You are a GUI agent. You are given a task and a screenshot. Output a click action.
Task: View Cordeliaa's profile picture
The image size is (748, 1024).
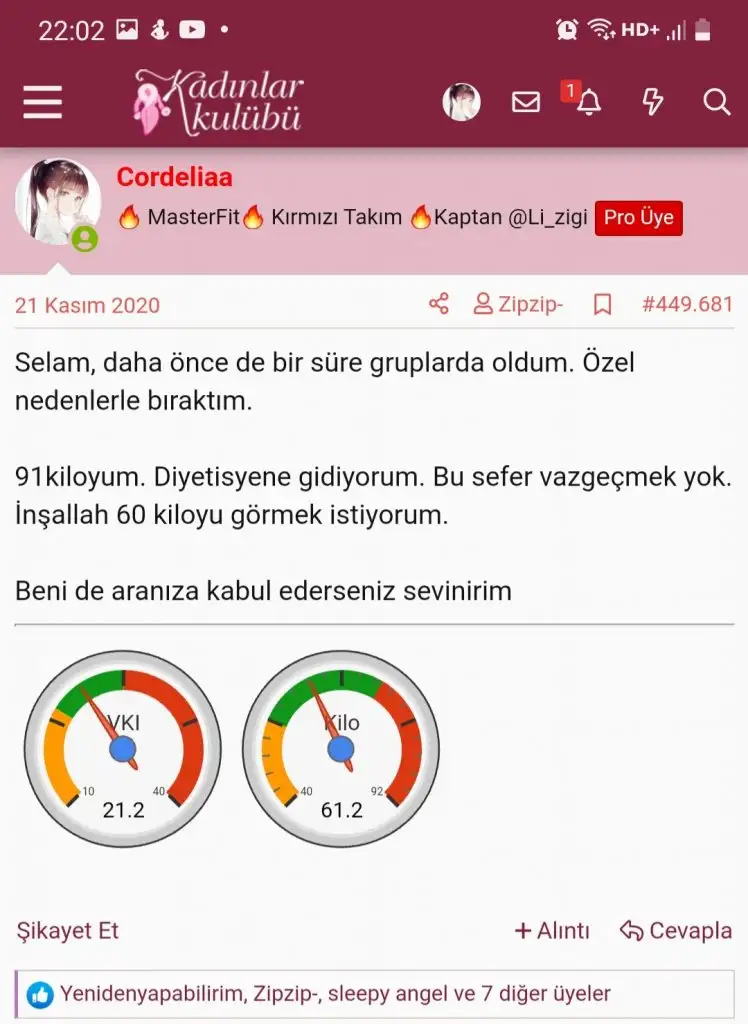(x=58, y=202)
